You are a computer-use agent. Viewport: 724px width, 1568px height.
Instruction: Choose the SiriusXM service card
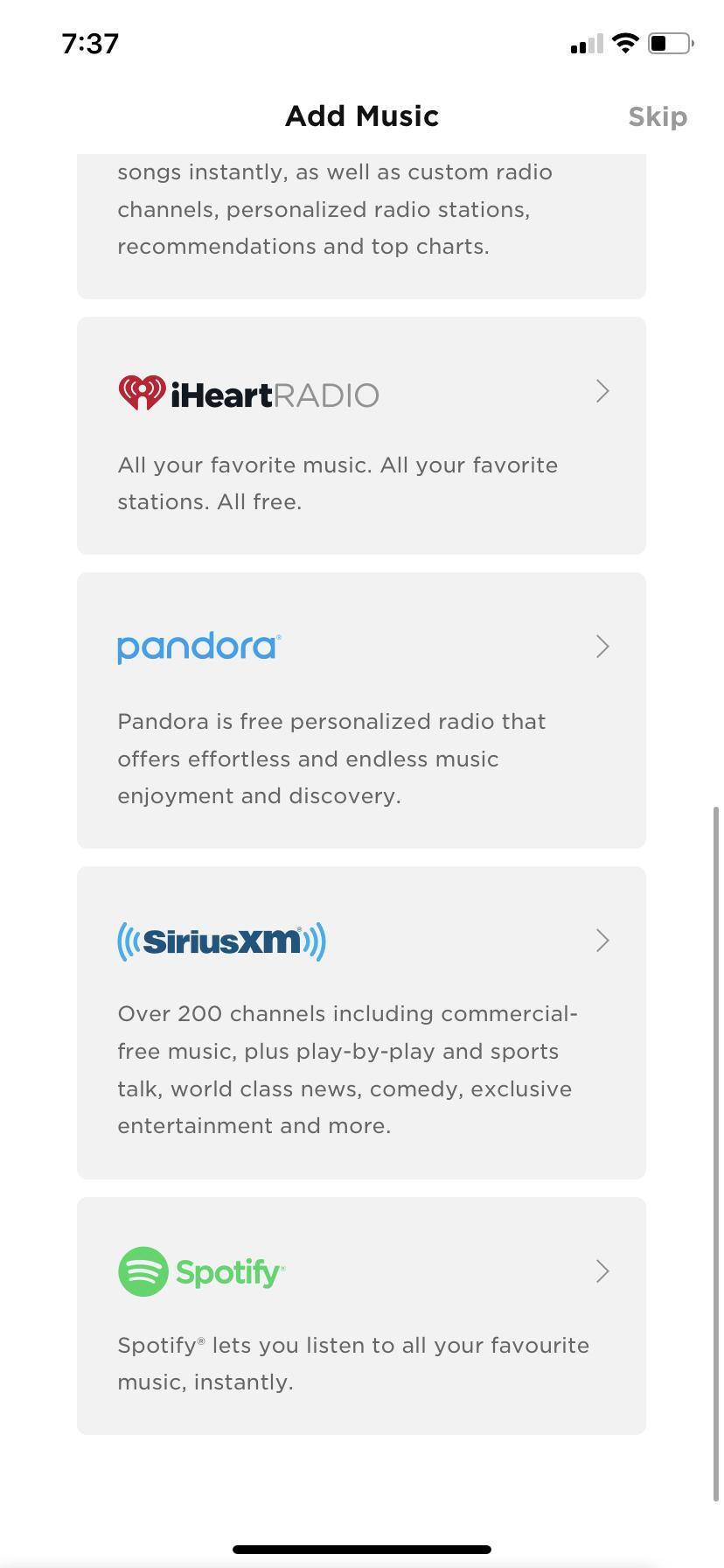click(361, 1022)
